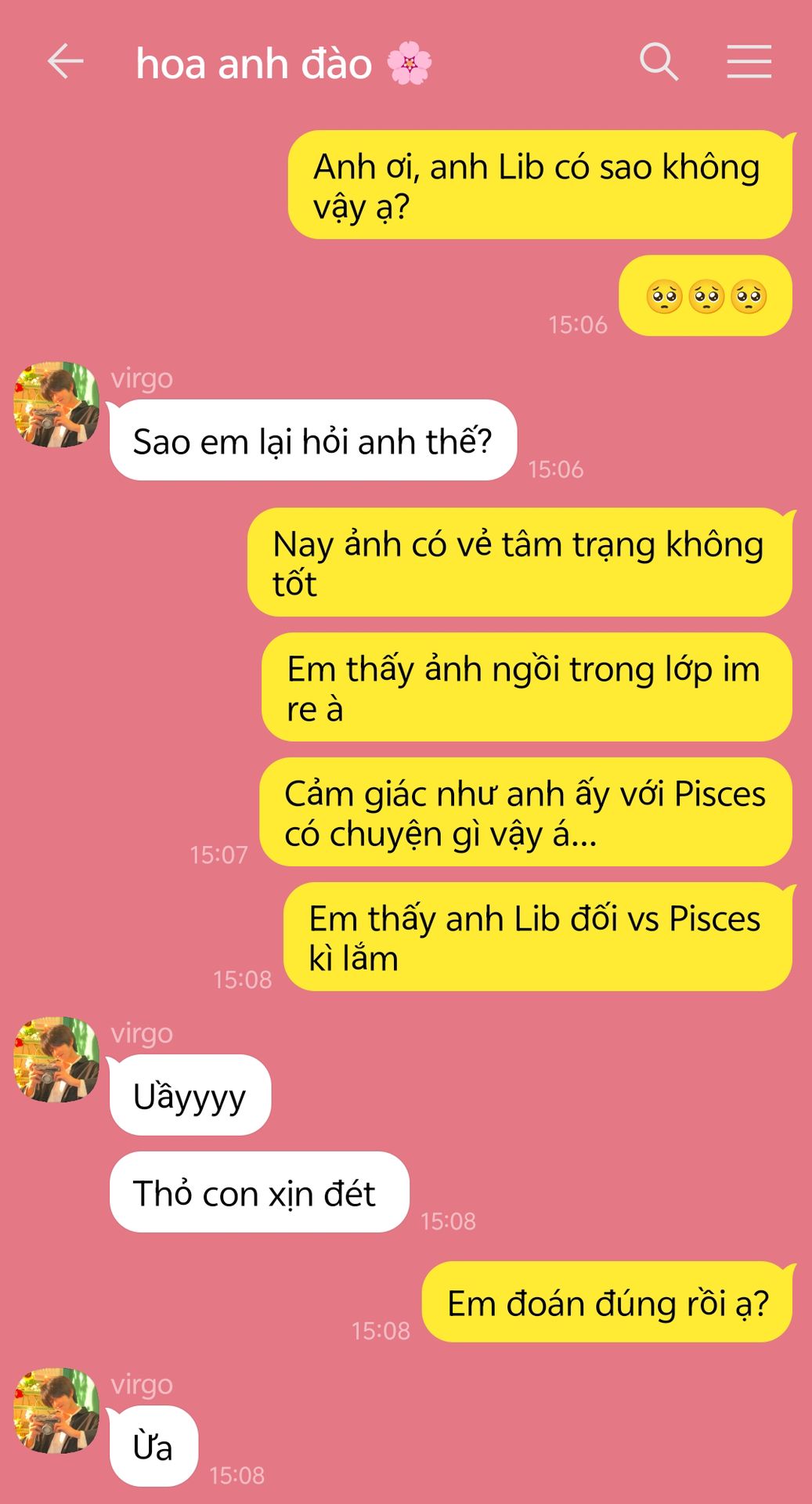View virgo's profile picture next to "Uầyyyy"
Image resolution: width=812 pixels, height=1504 pixels.
(57, 1059)
